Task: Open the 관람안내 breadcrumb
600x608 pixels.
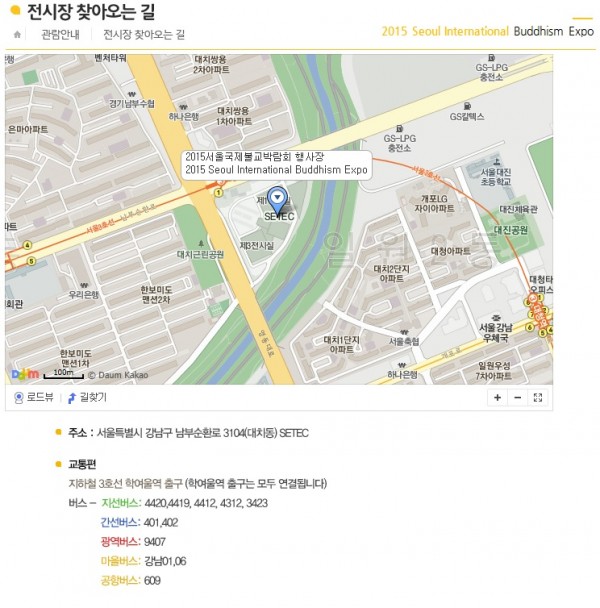Action: [x=60, y=34]
